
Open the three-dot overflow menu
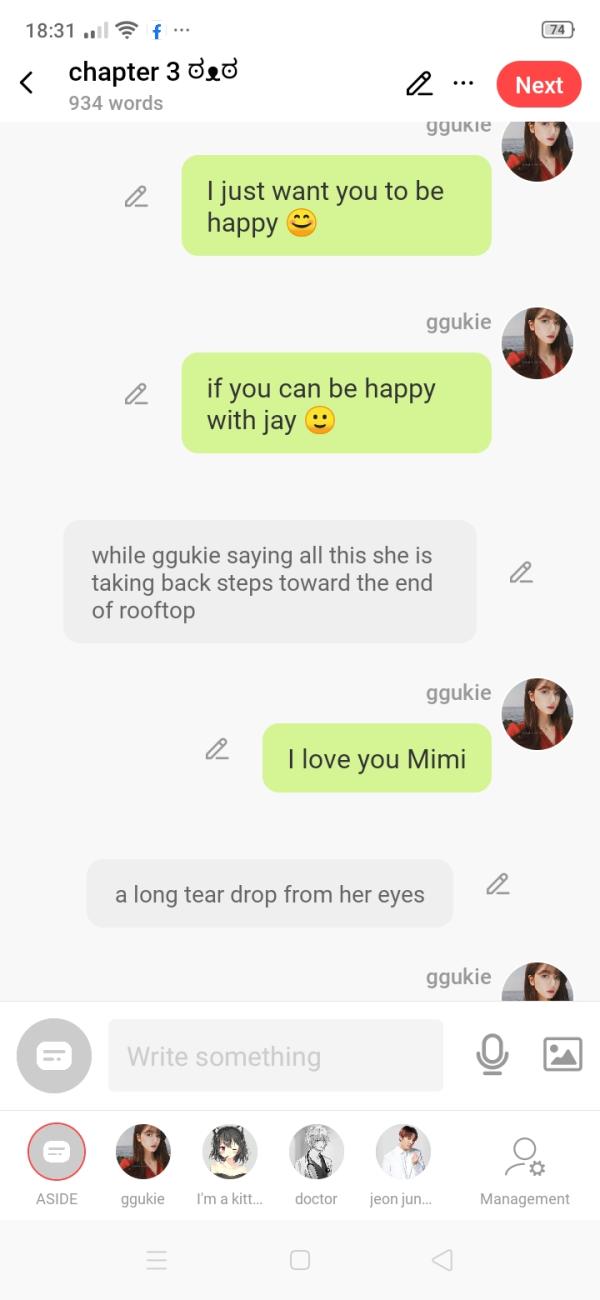[x=463, y=83]
